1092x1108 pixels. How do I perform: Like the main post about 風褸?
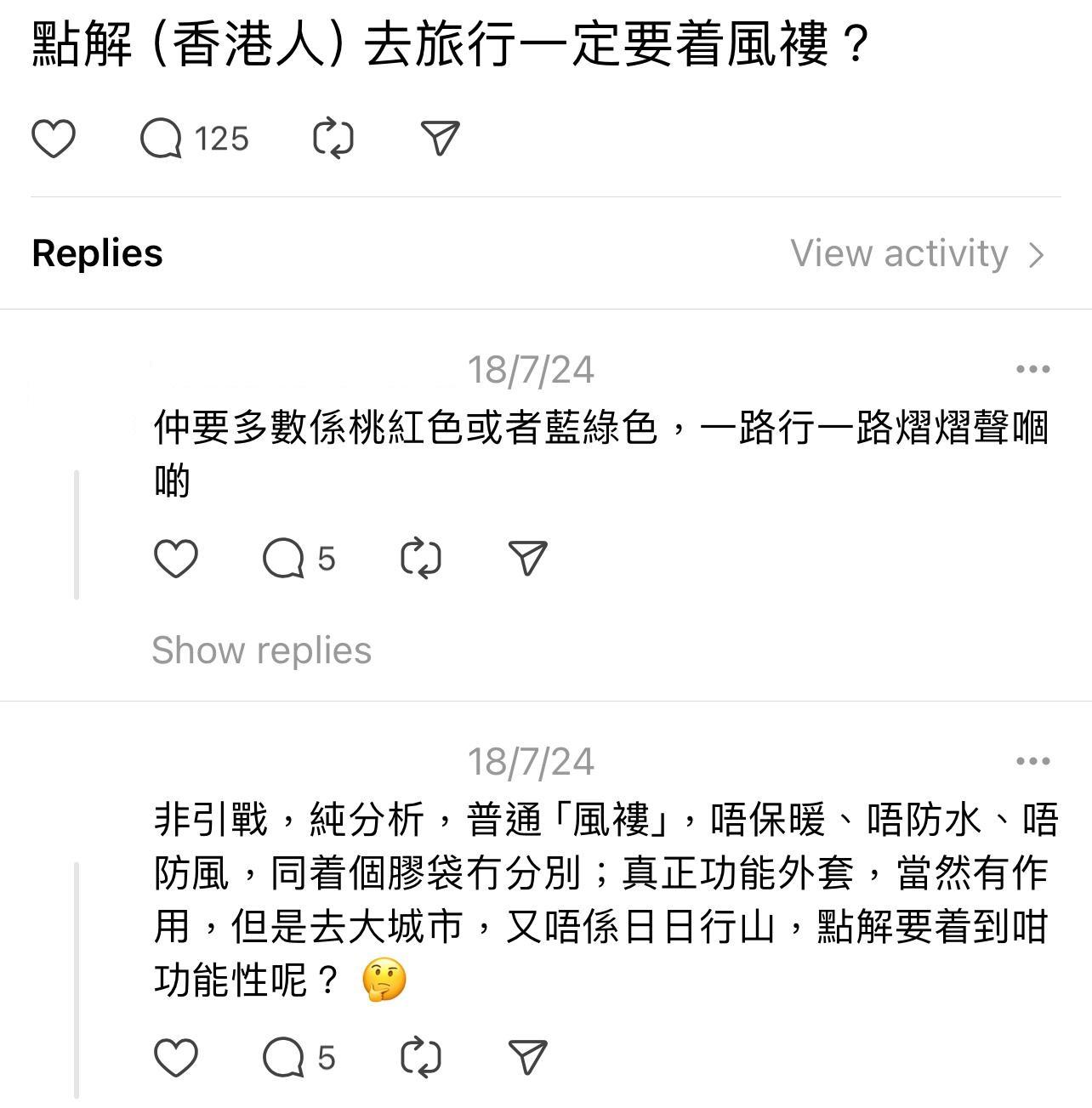pyautogui.click(x=53, y=139)
